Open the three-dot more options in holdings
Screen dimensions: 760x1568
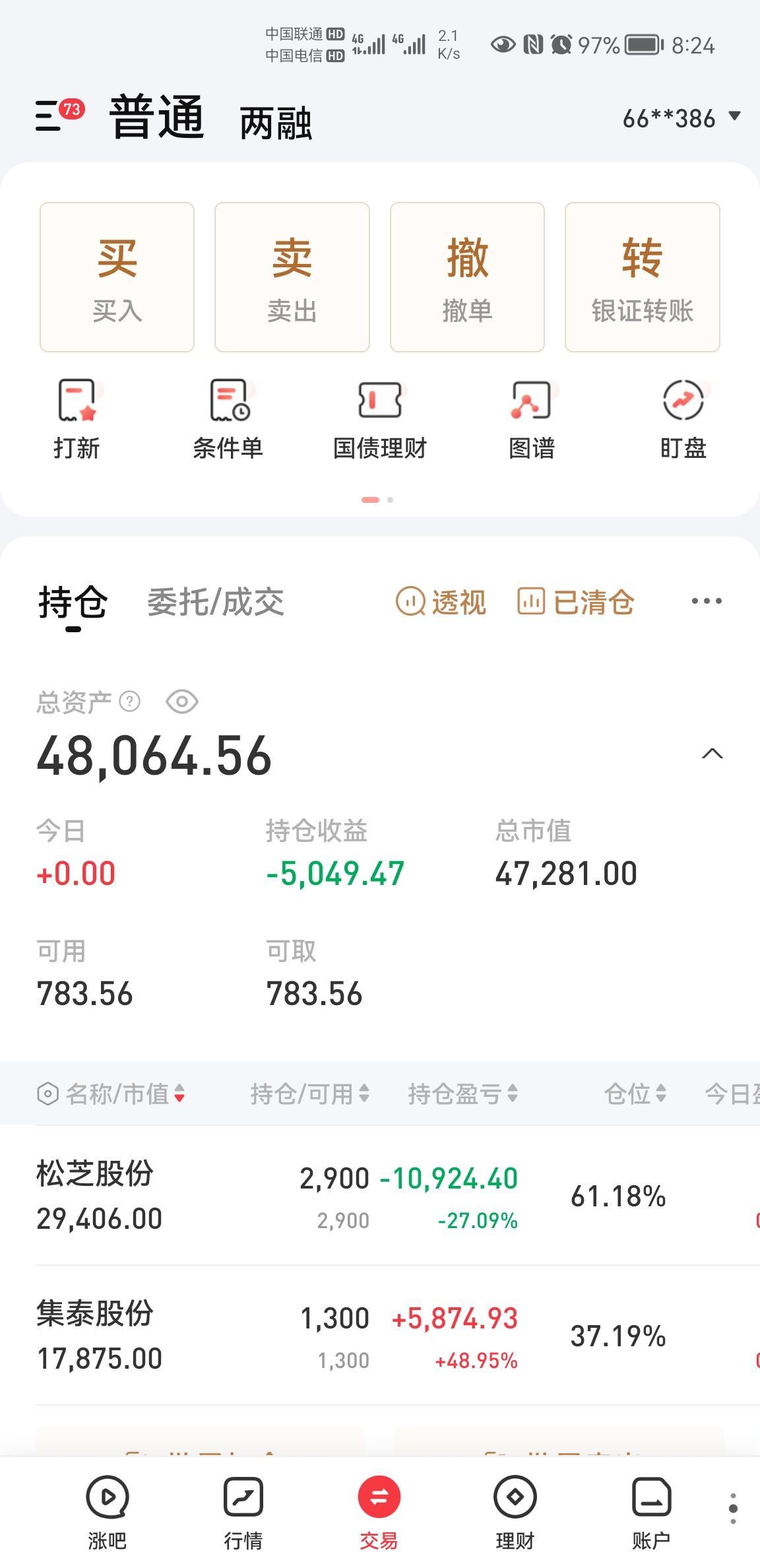pyautogui.click(x=707, y=601)
